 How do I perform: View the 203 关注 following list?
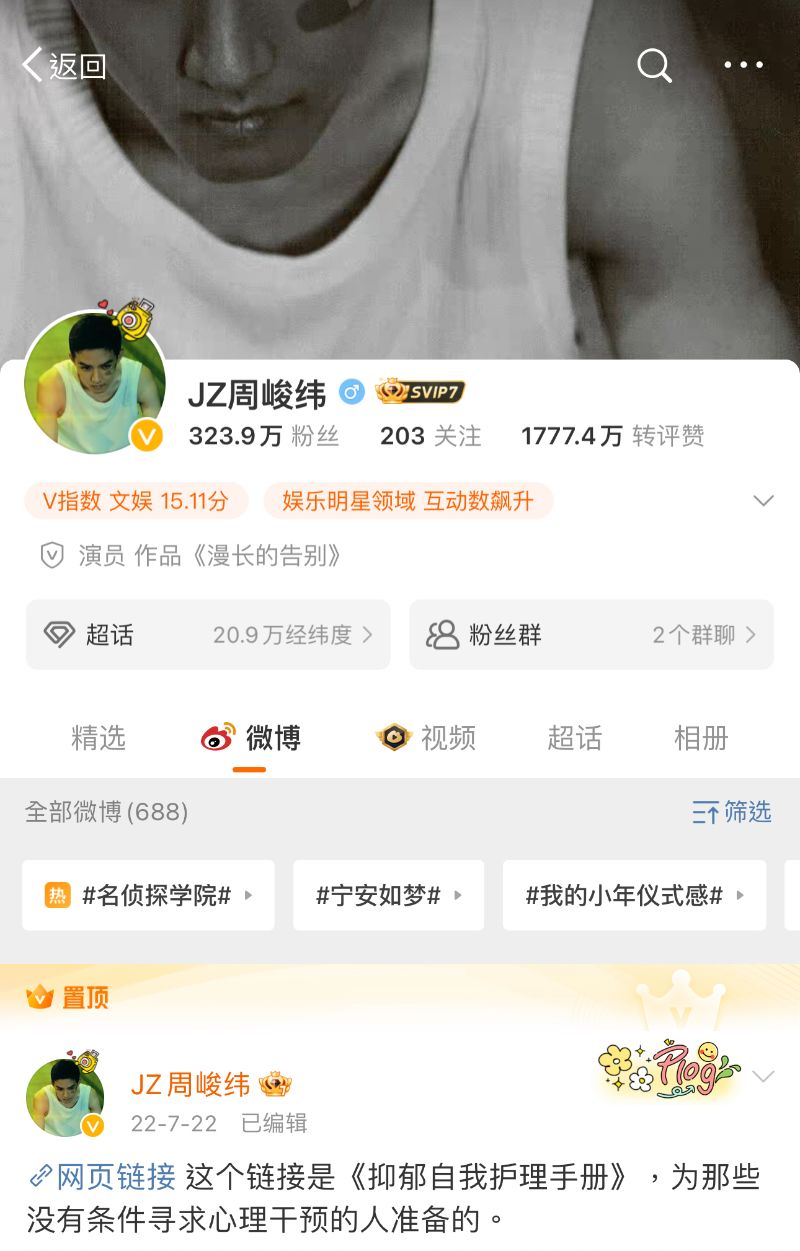point(430,436)
